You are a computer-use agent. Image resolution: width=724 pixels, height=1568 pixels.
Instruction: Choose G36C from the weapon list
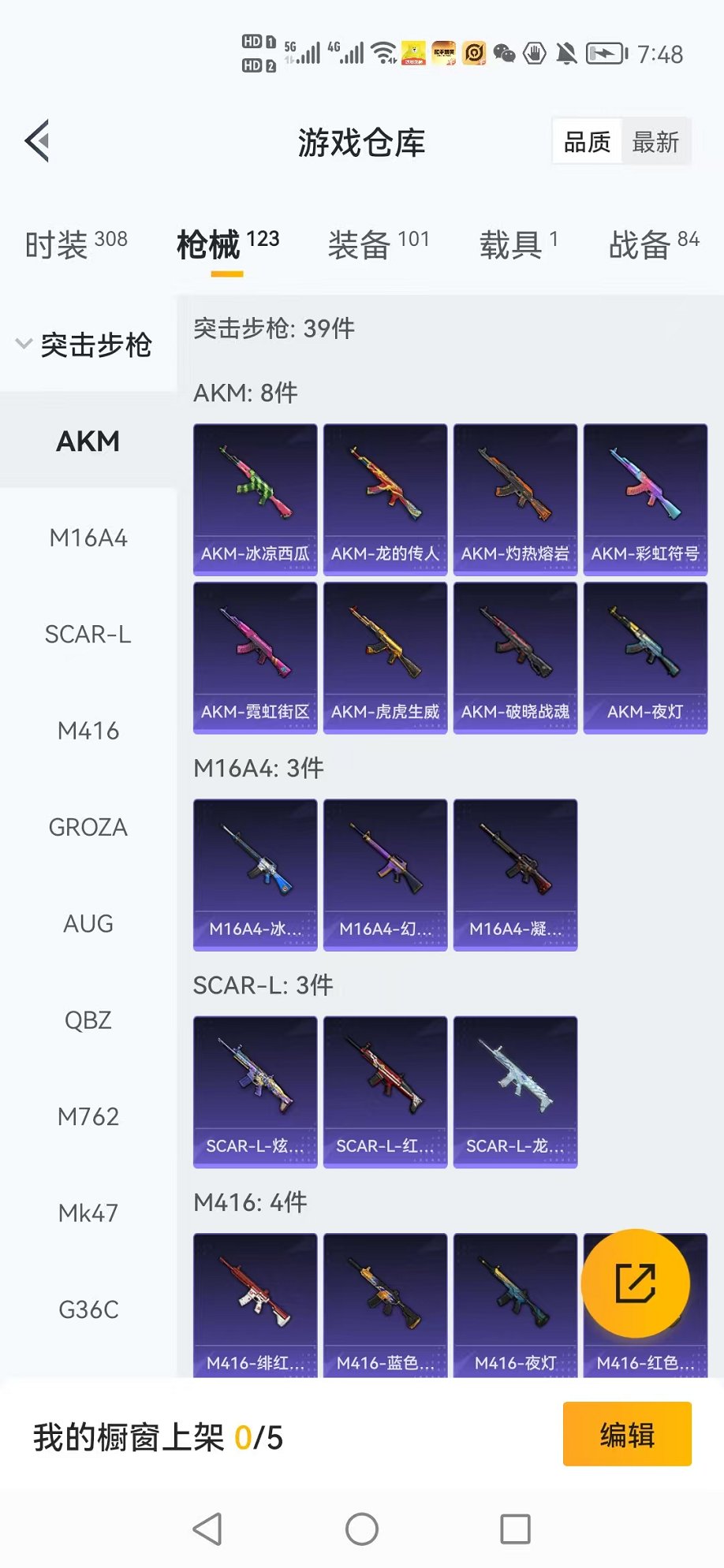pos(88,1309)
